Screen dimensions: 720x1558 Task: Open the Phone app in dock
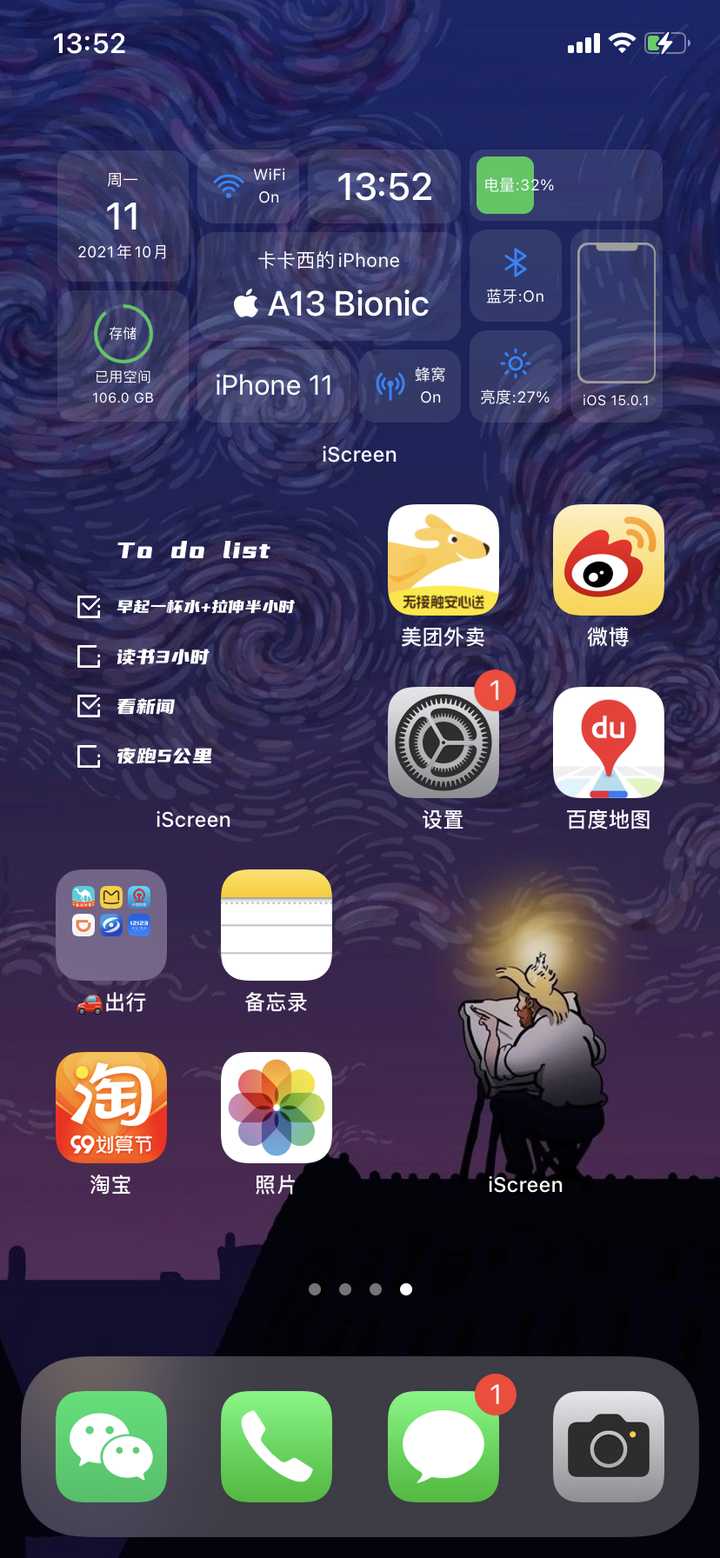point(276,1446)
